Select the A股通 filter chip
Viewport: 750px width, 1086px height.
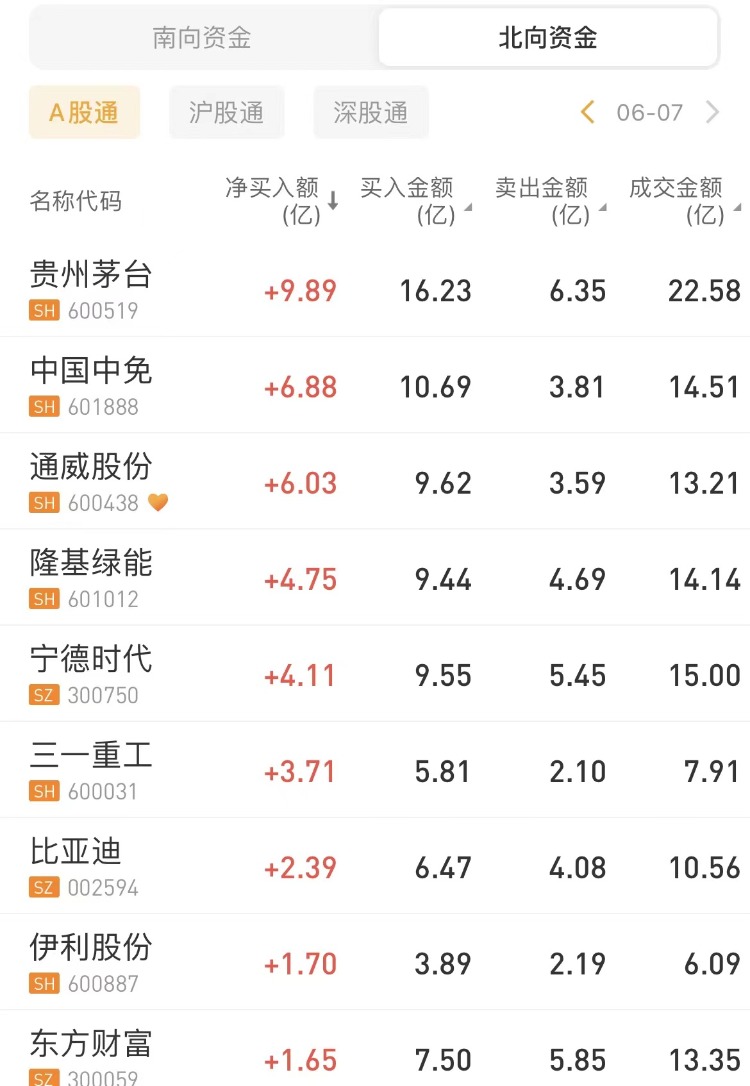[x=84, y=112]
